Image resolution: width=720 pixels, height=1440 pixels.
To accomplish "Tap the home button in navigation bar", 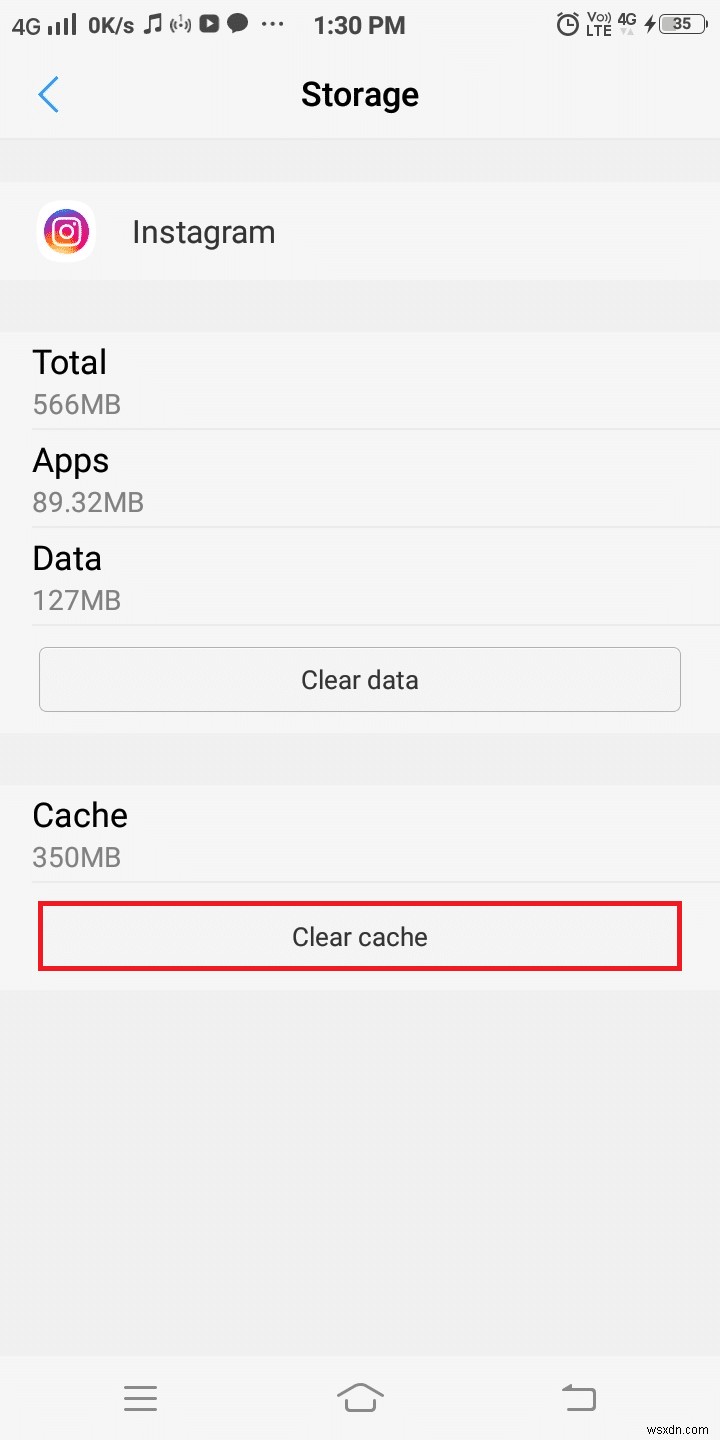I will [x=360, y=1397].
